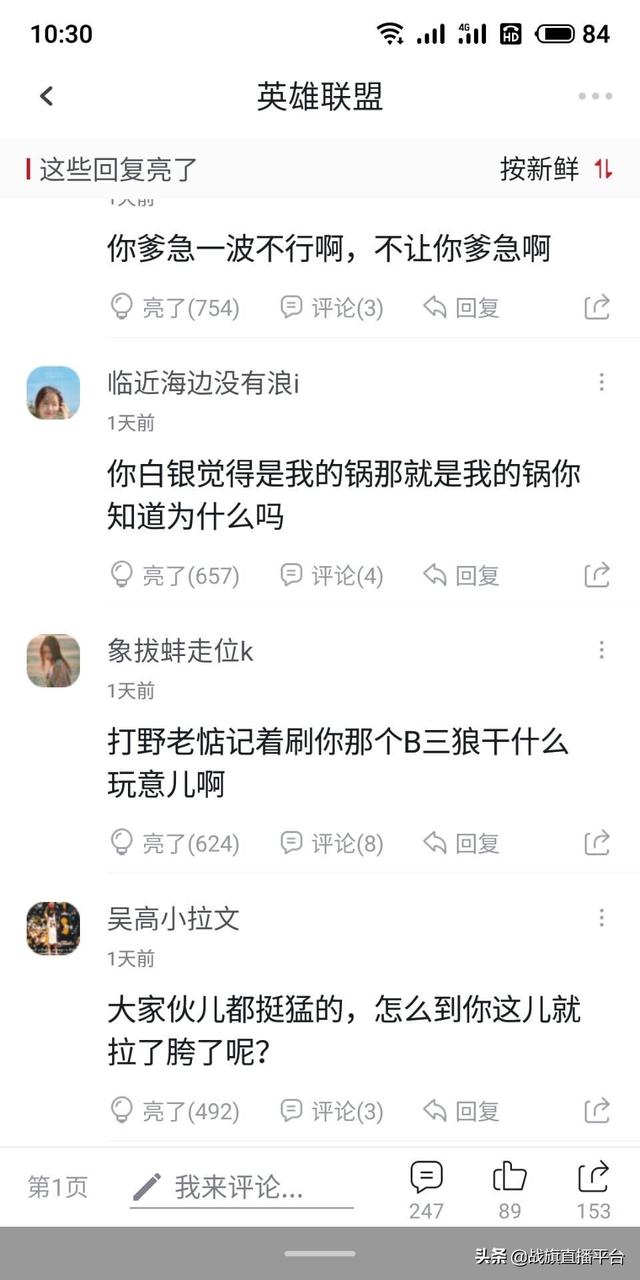
Task: Open the three-dot menu in header
Action: tap(595, 96)
